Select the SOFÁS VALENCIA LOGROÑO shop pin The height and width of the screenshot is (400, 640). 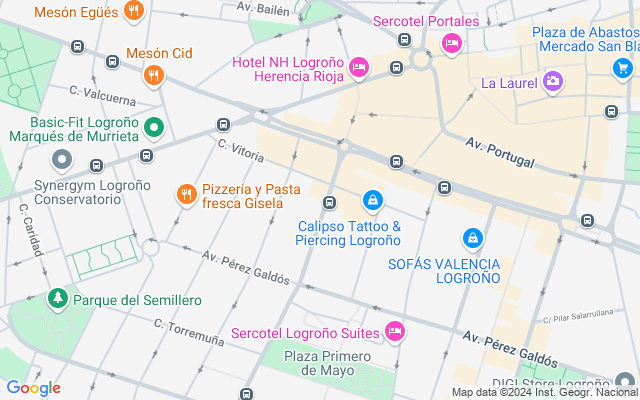pos(472,239)
